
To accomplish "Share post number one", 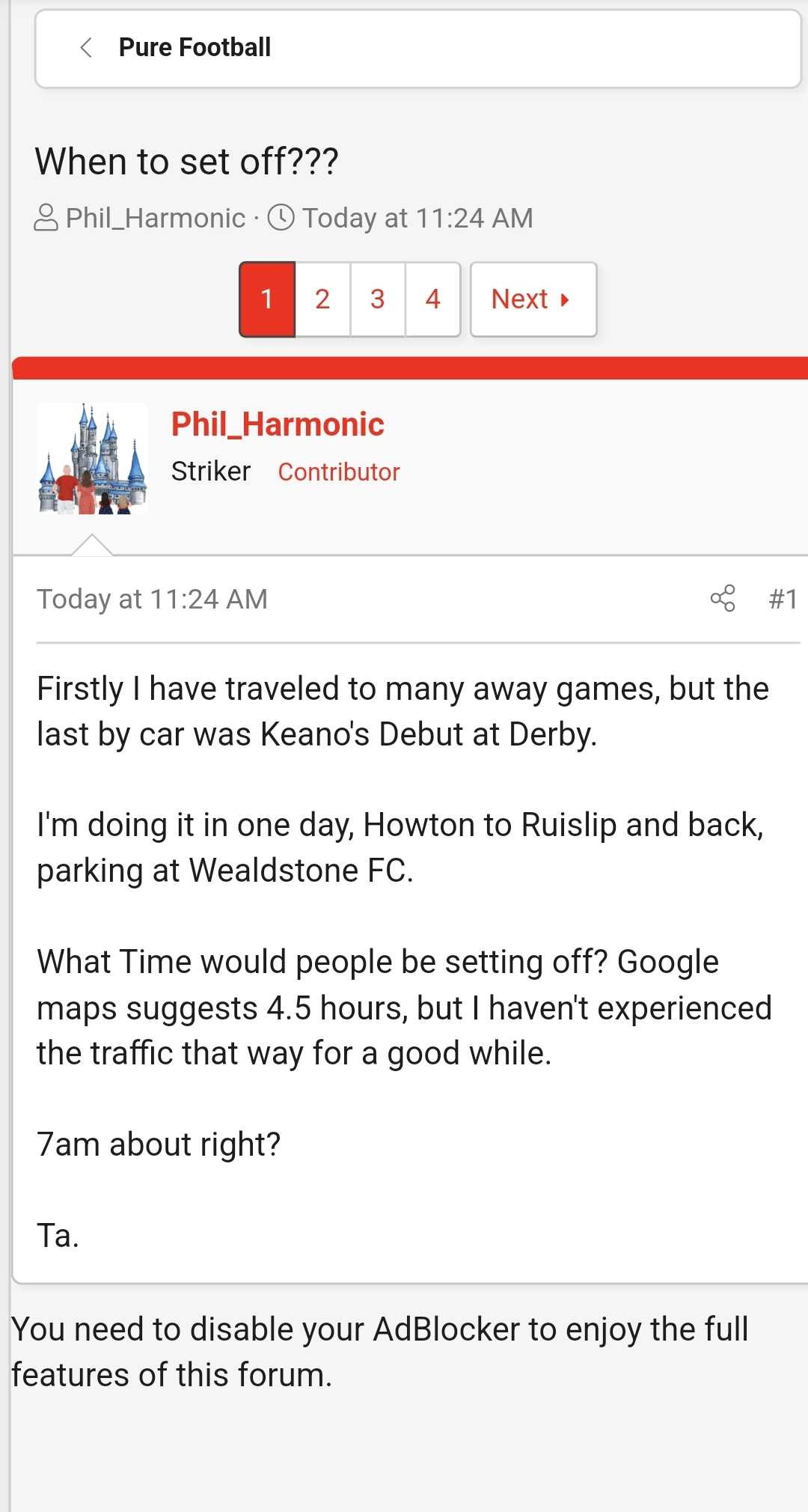I will click(x=723, y=598).
